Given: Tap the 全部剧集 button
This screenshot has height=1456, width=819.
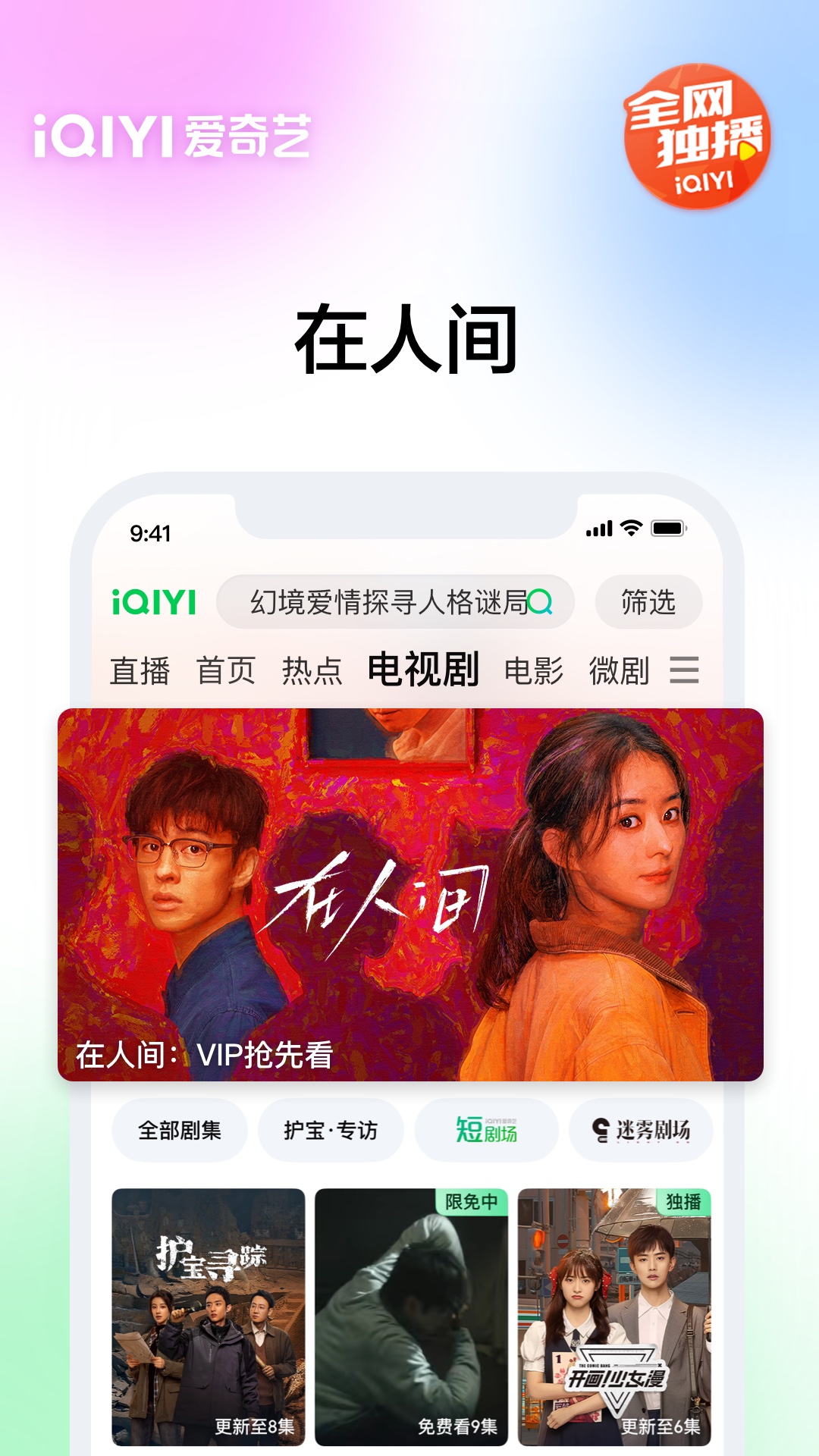Looking at the screenshot, I should (179, 1129).
